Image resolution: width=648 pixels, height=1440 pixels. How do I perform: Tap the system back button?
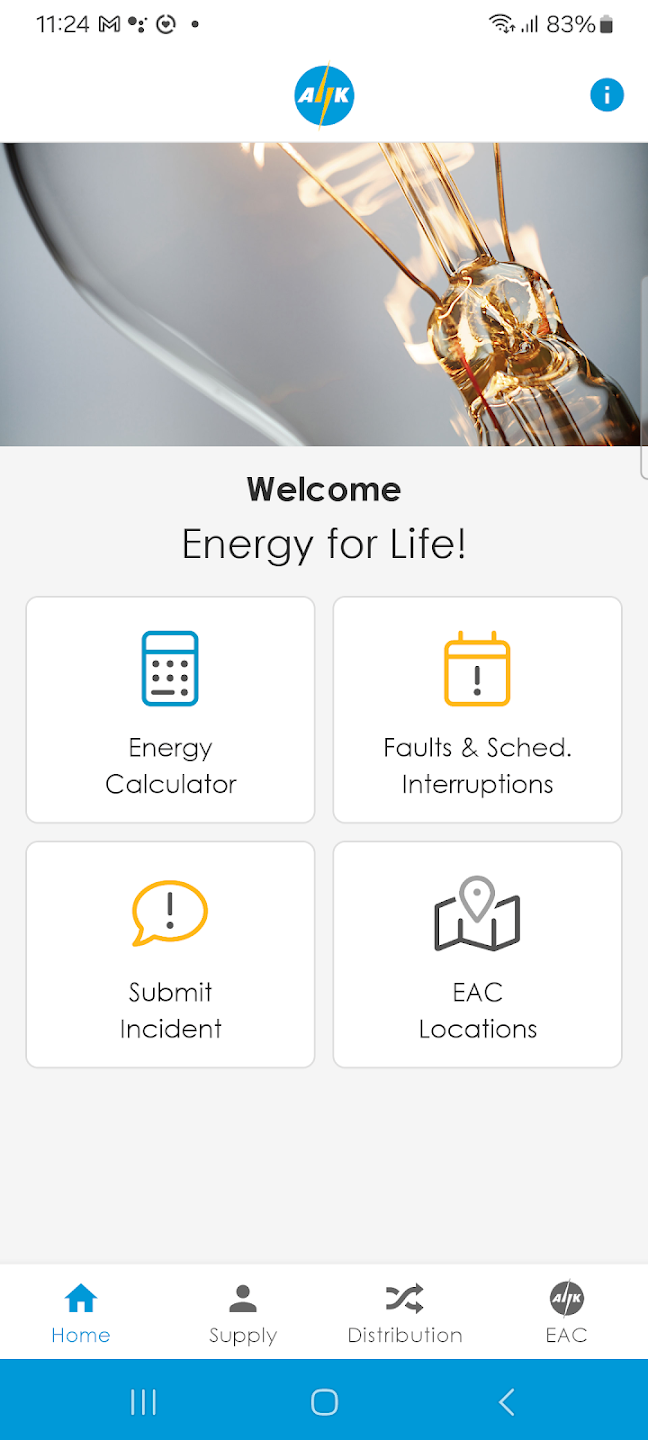(506, 1402)
